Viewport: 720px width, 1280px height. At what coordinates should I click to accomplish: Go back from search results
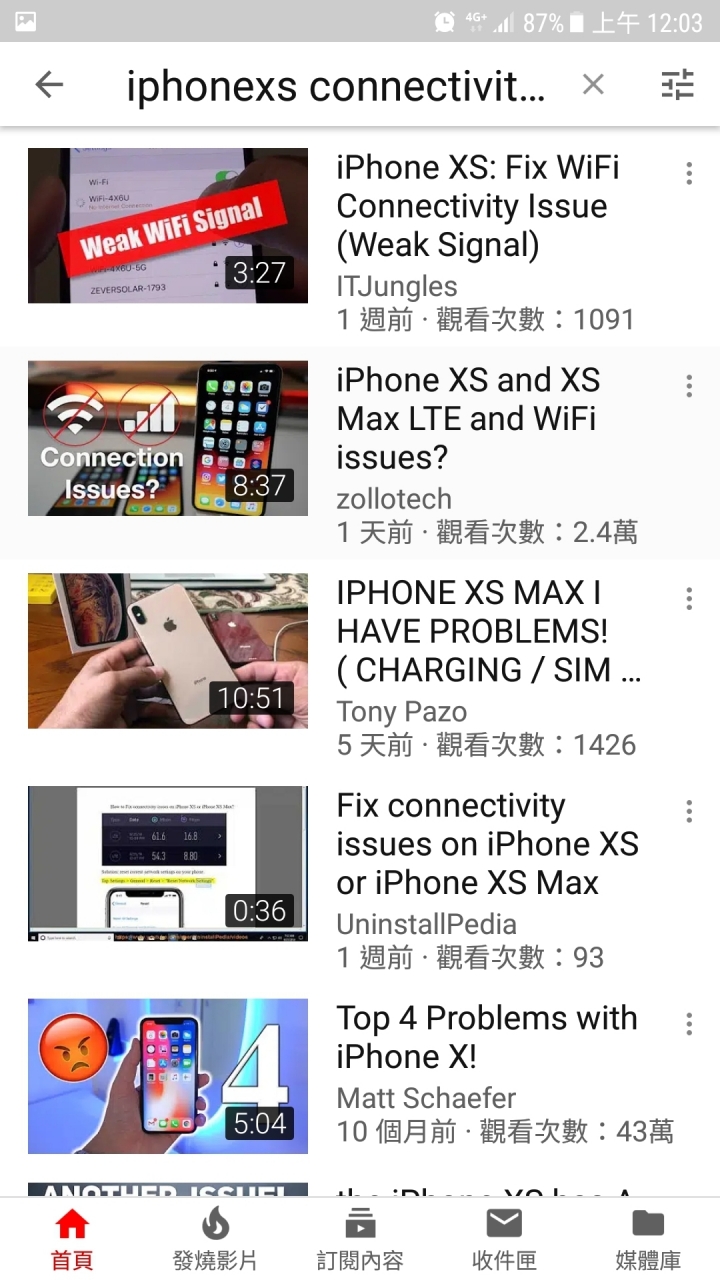pyautogui.click(x=48, y=86)
